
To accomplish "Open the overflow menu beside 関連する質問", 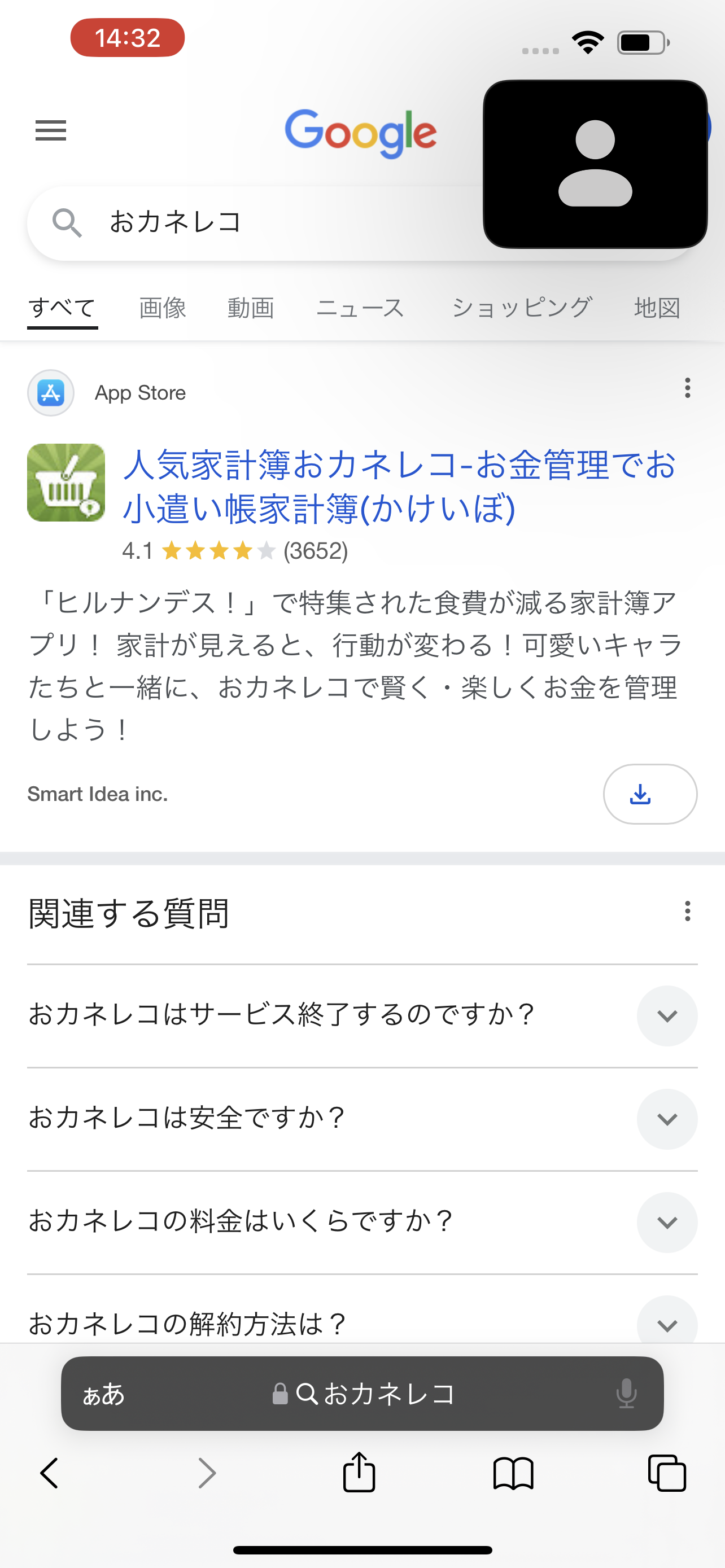I will click(x=687, y=911).
